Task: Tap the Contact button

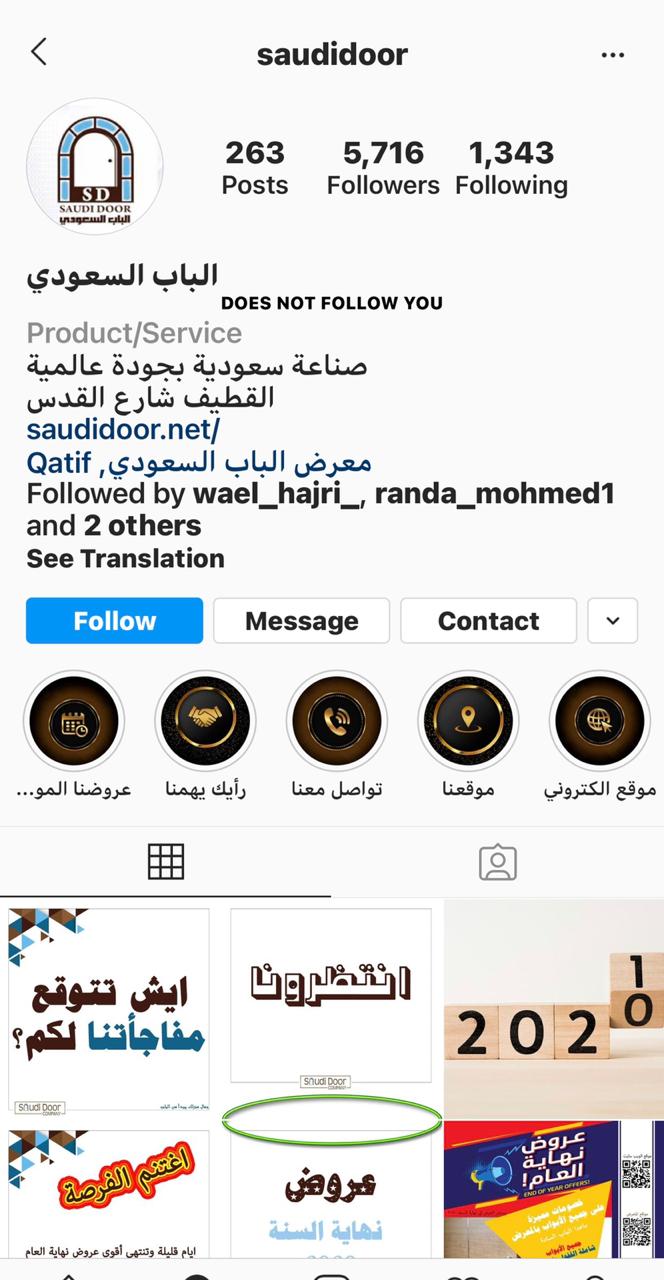Action: 488,621
